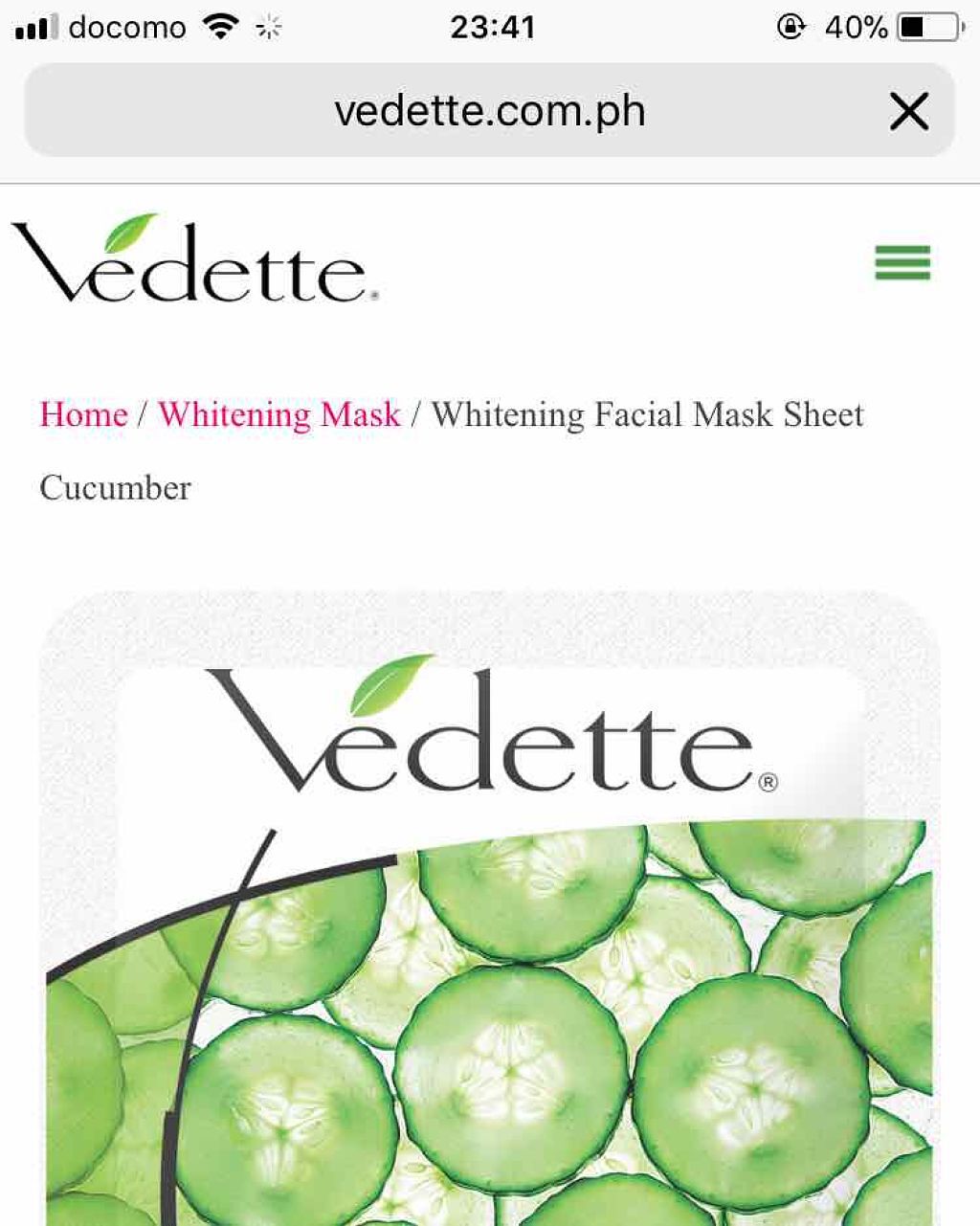Open the cucumber mask product image
Image resolution: width=980 pixels, height=1226 pixels.
click(489, 909)
